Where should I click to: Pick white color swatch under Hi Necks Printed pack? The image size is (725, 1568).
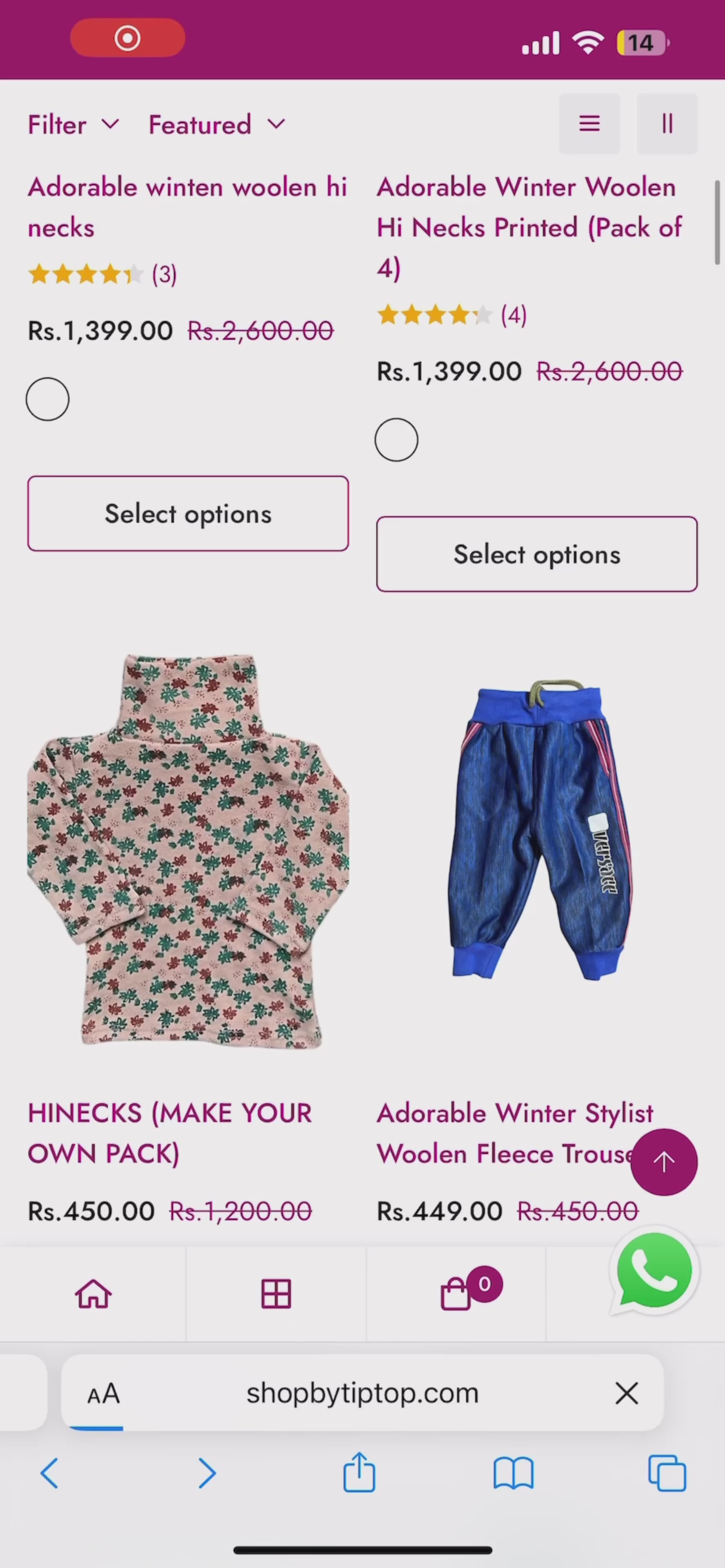coord(396,440)
